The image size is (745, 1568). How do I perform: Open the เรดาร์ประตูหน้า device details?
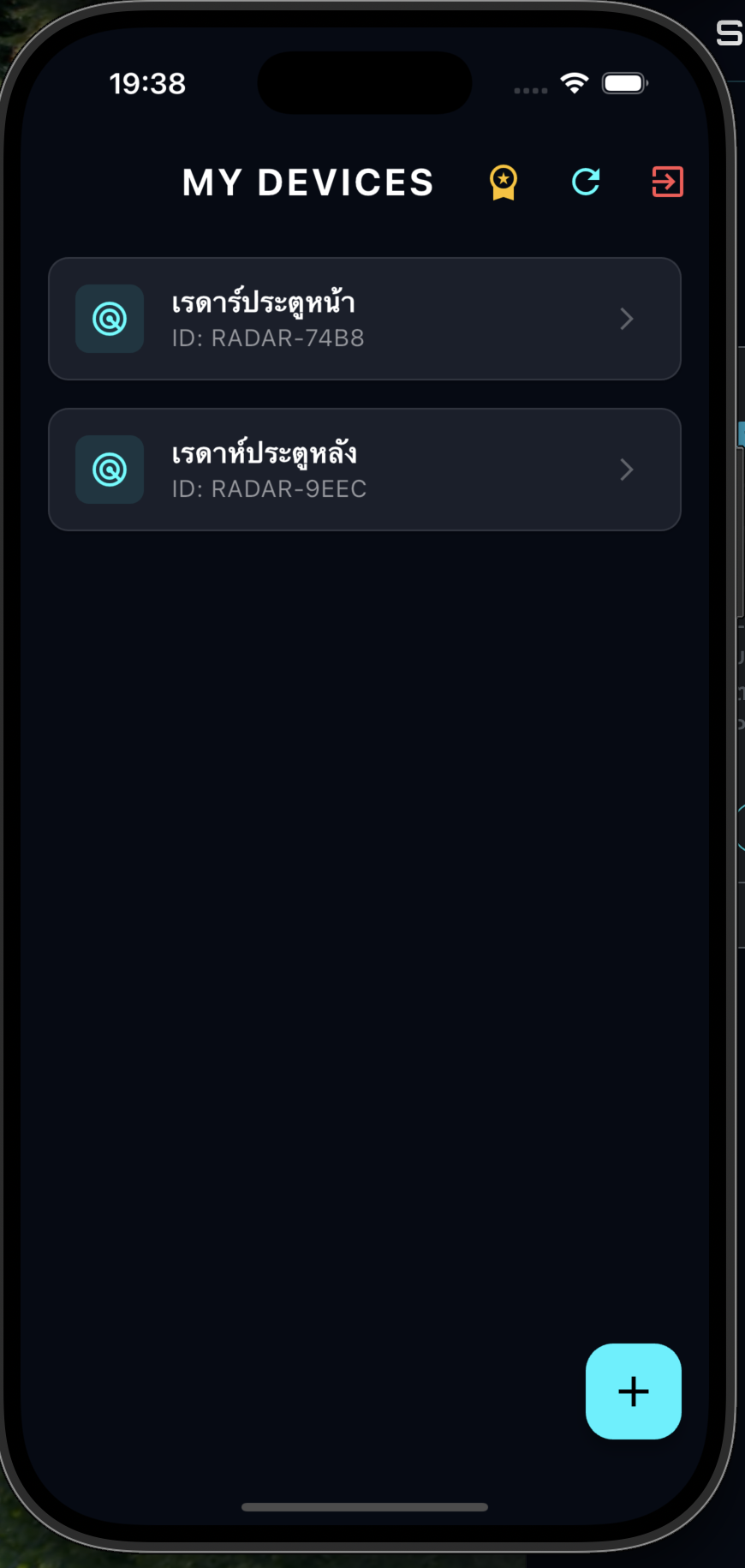(x=364, y=319)
